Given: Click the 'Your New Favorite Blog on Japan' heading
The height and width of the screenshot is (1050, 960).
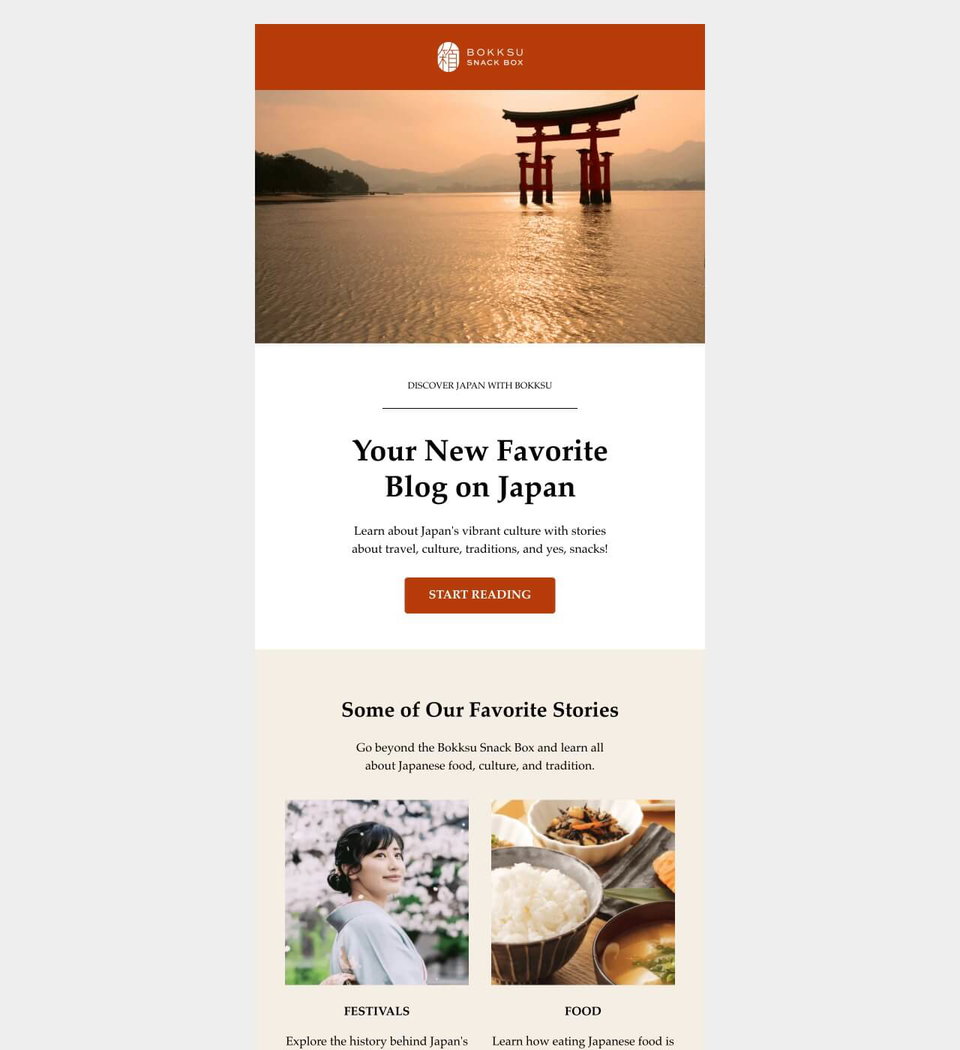Looking at the screenshot, I should (x=480, y=468).
